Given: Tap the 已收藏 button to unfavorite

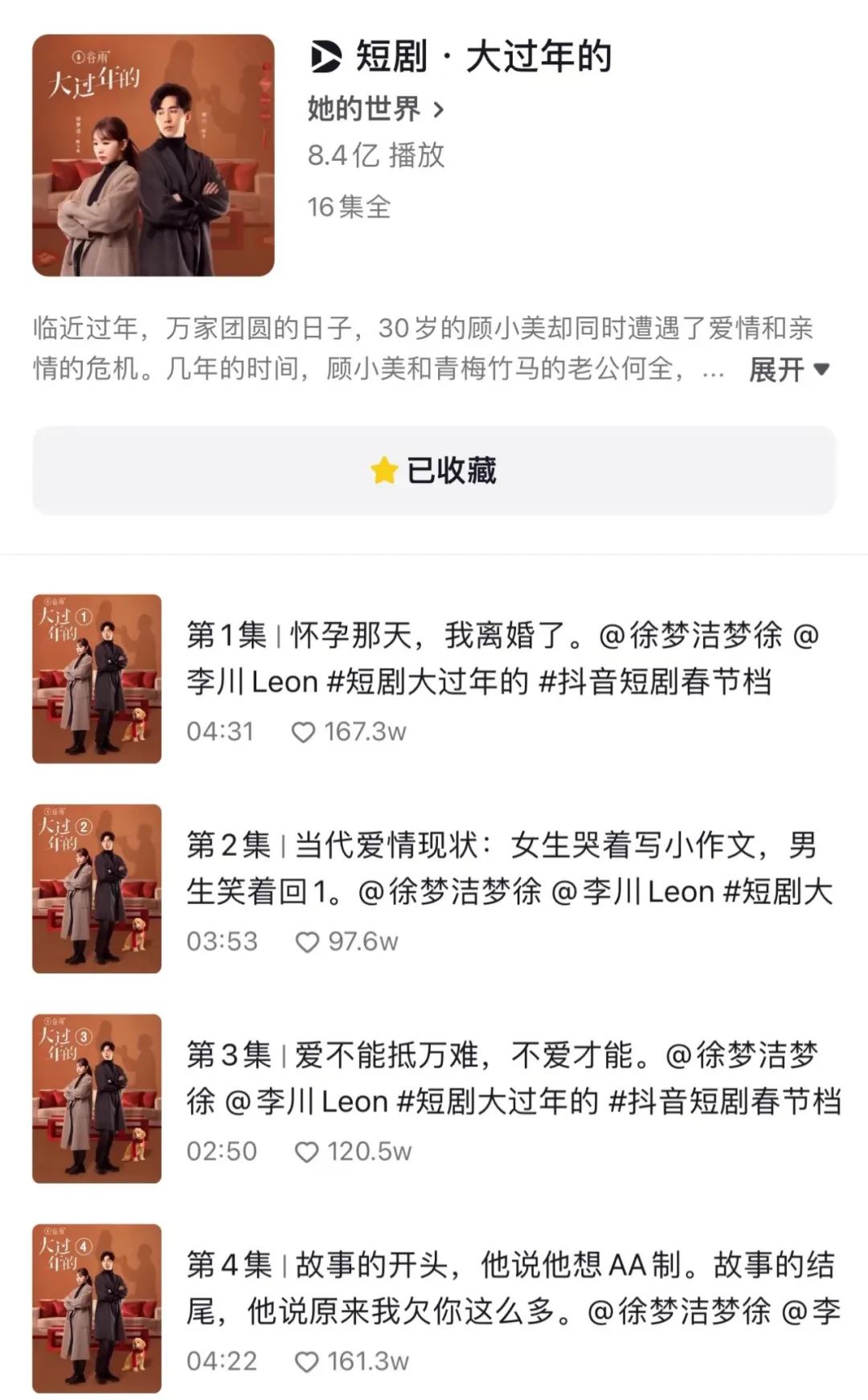Looking at the screenshot, I should (434, 471).
